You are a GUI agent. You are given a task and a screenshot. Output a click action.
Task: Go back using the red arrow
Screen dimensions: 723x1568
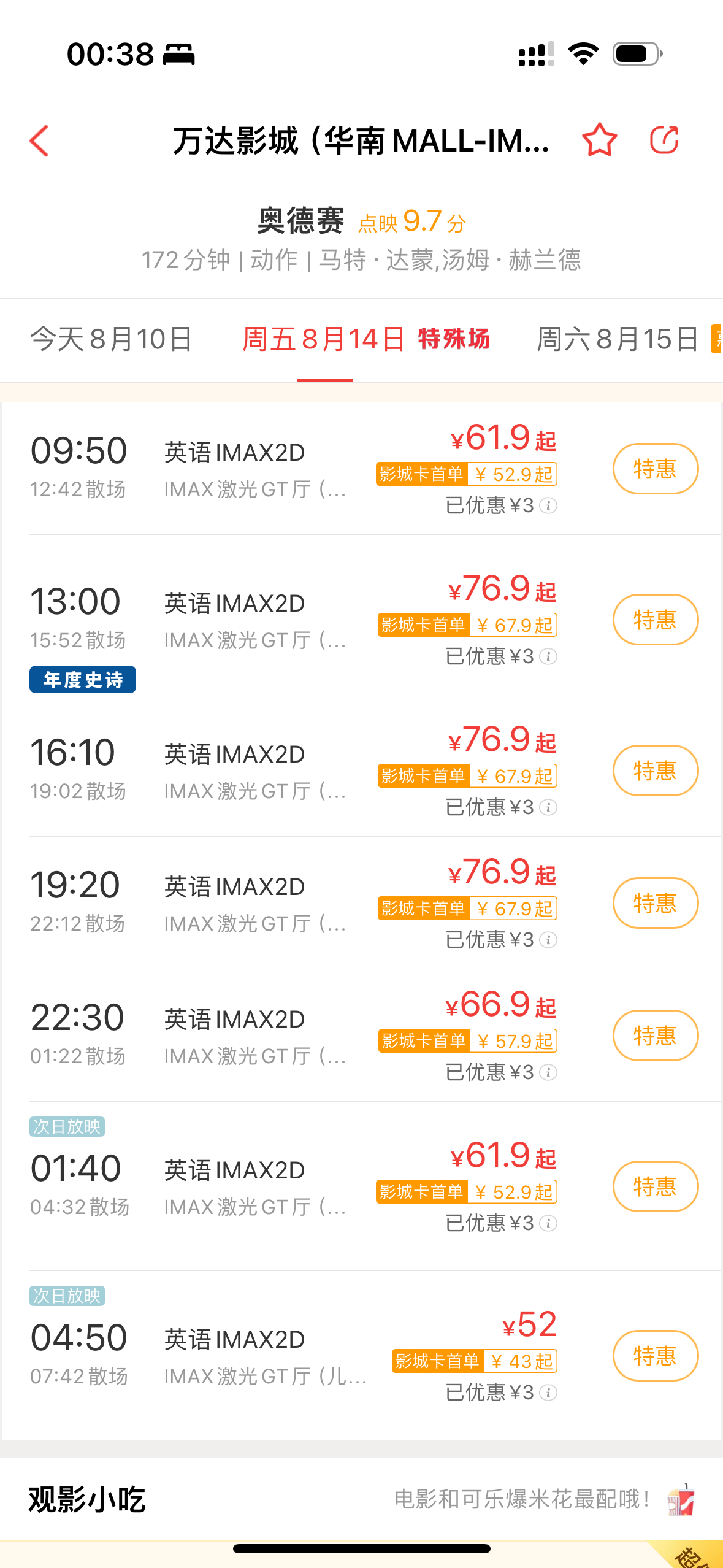[x=39, y=141]
